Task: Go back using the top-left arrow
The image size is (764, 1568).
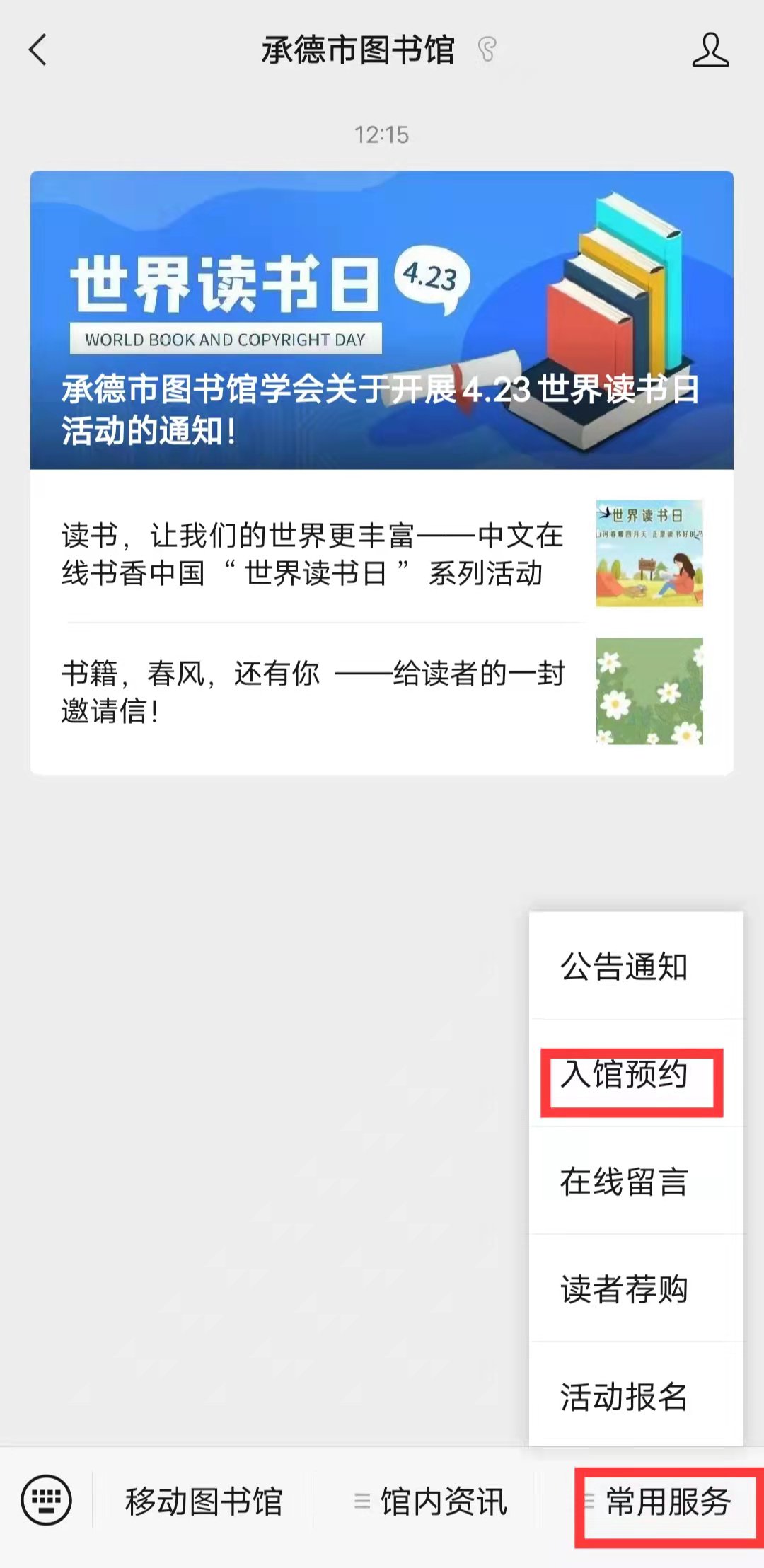Action: pos(38,50)
